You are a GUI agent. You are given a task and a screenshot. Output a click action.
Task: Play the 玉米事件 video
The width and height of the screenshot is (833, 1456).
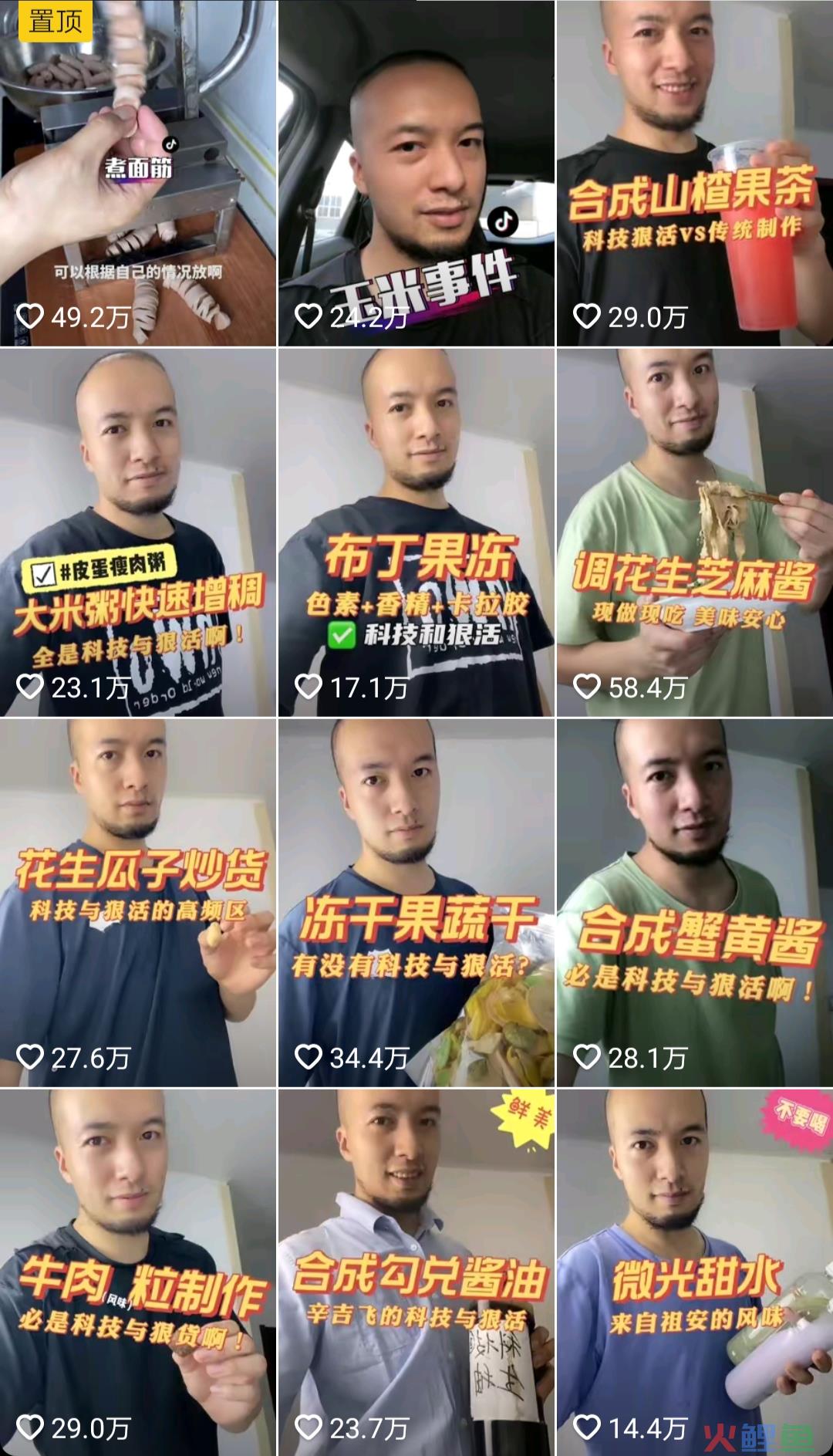coord(416,173)
